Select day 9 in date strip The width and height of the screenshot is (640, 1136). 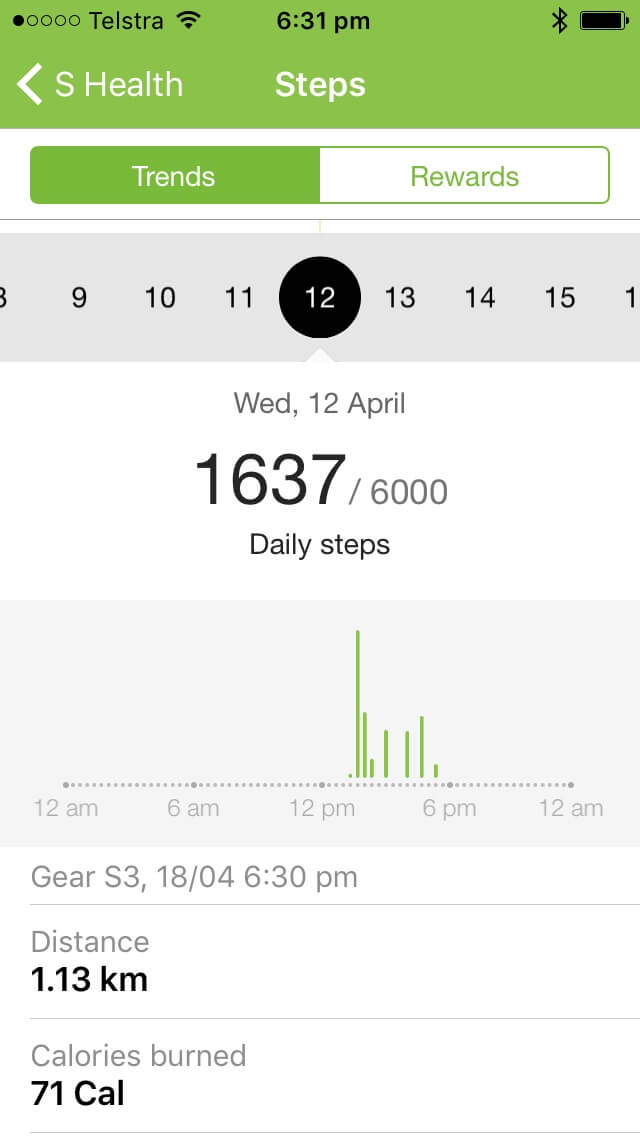pyautogui.click(x=79, y=297)
